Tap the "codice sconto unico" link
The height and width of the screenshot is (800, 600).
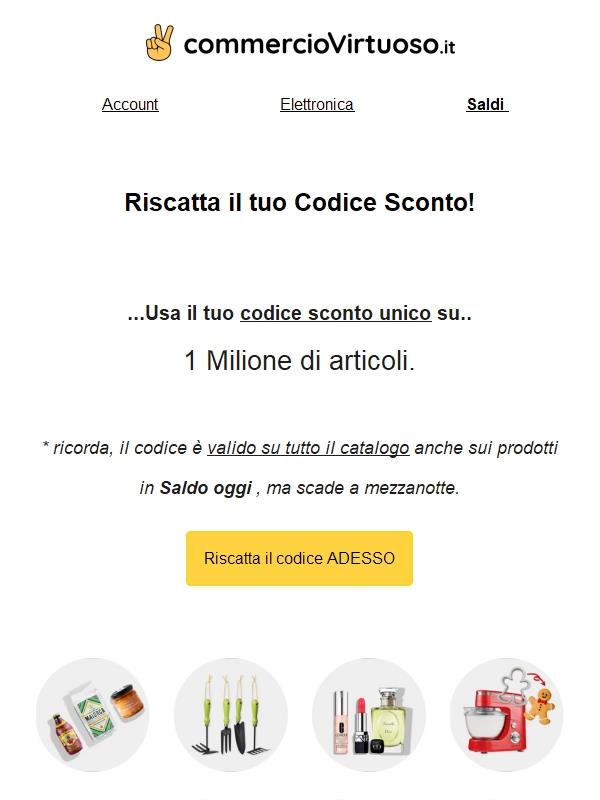[336, 313]
